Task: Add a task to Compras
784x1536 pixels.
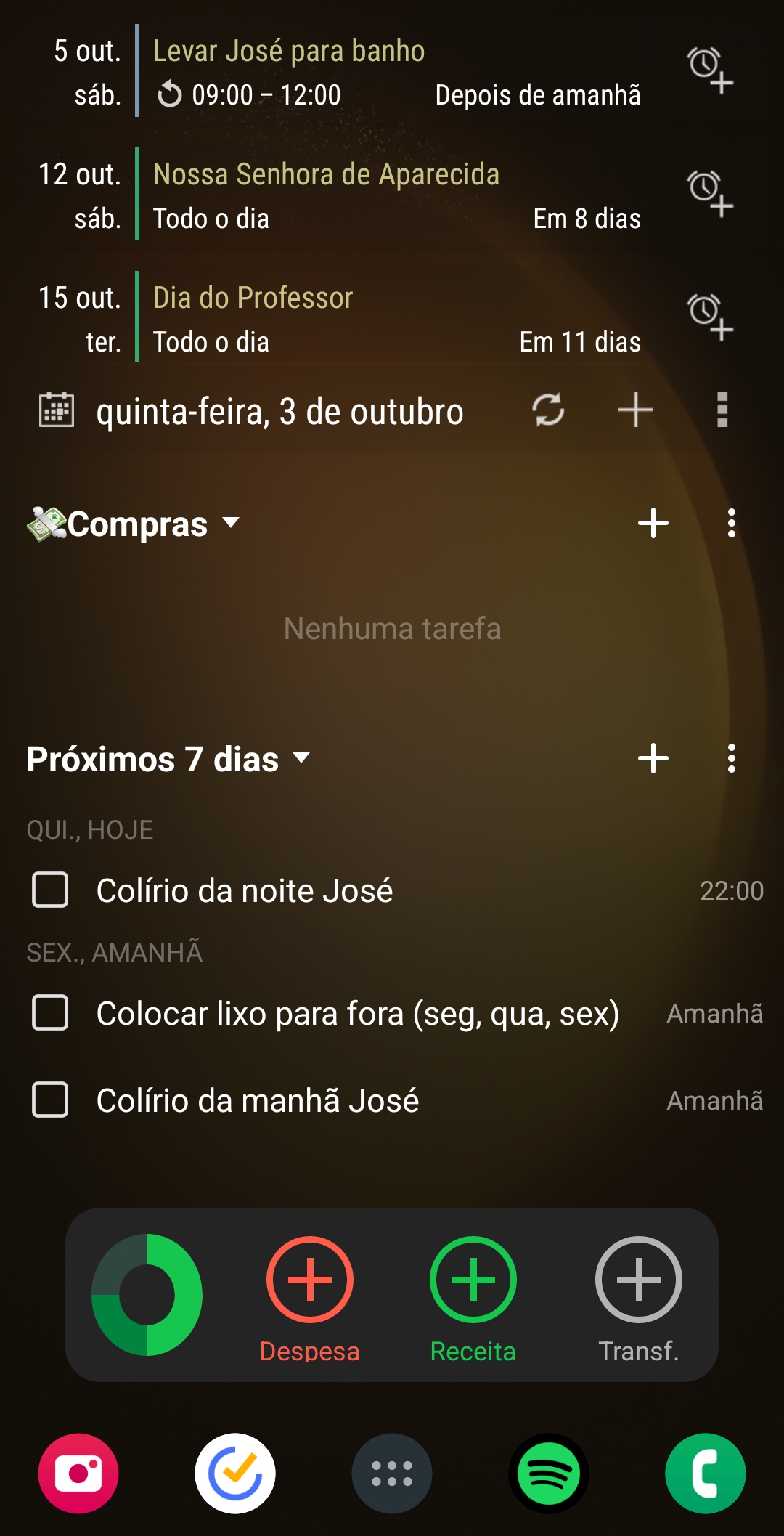Action: pos(653,523)
